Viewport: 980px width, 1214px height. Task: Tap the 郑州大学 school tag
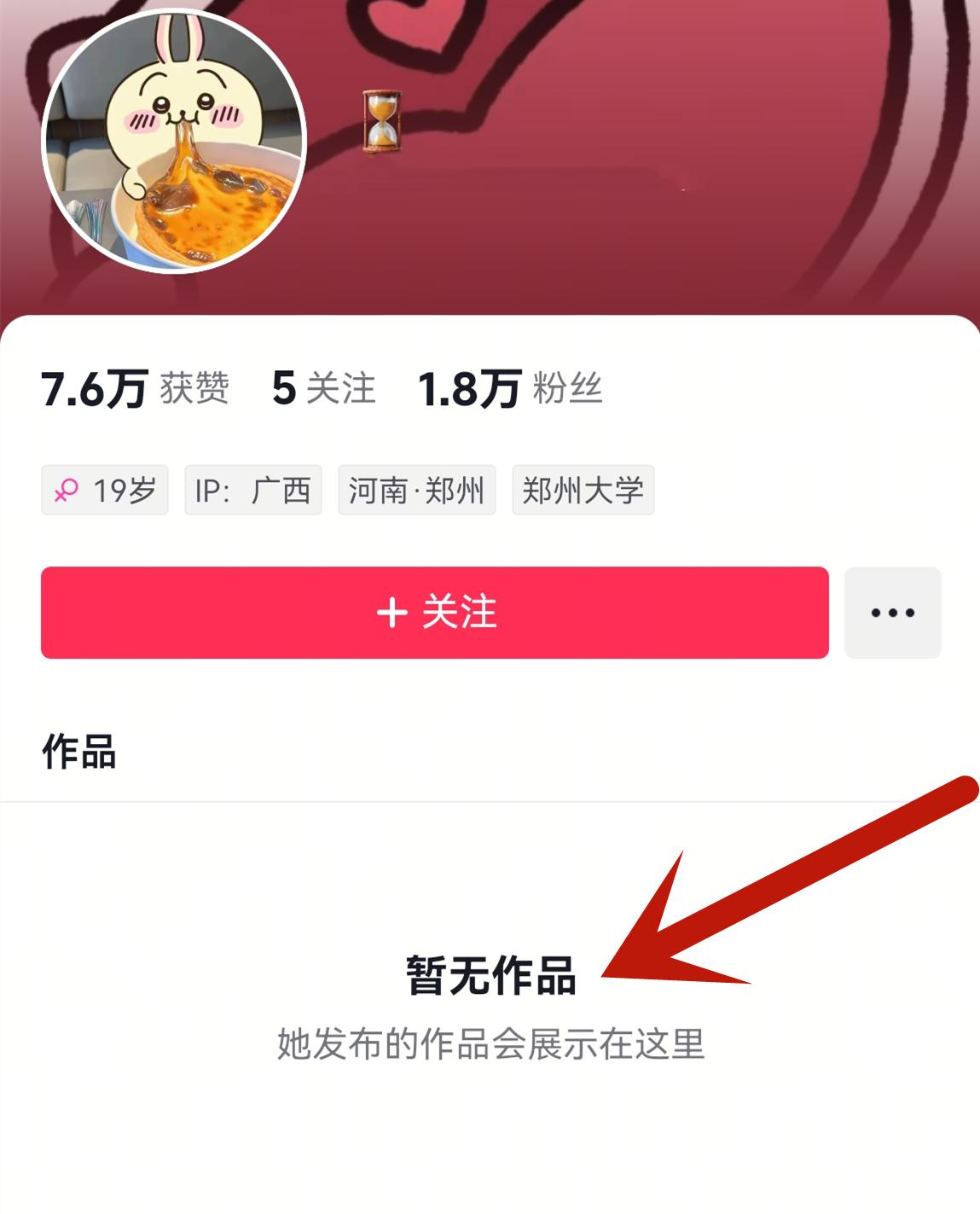pyautogui.click(x=583, y=491)
